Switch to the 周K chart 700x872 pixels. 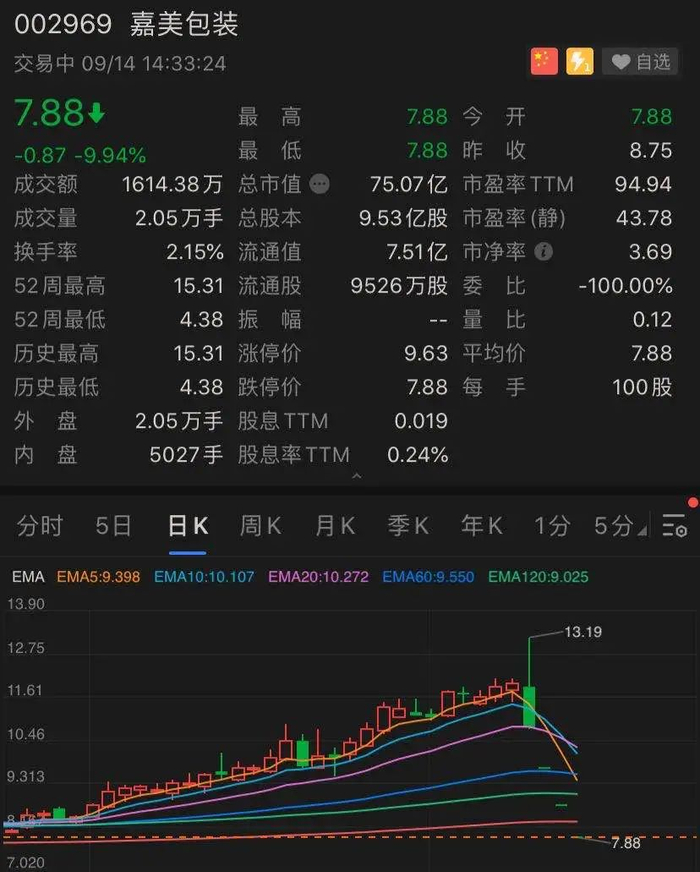[x=261, y=526]
